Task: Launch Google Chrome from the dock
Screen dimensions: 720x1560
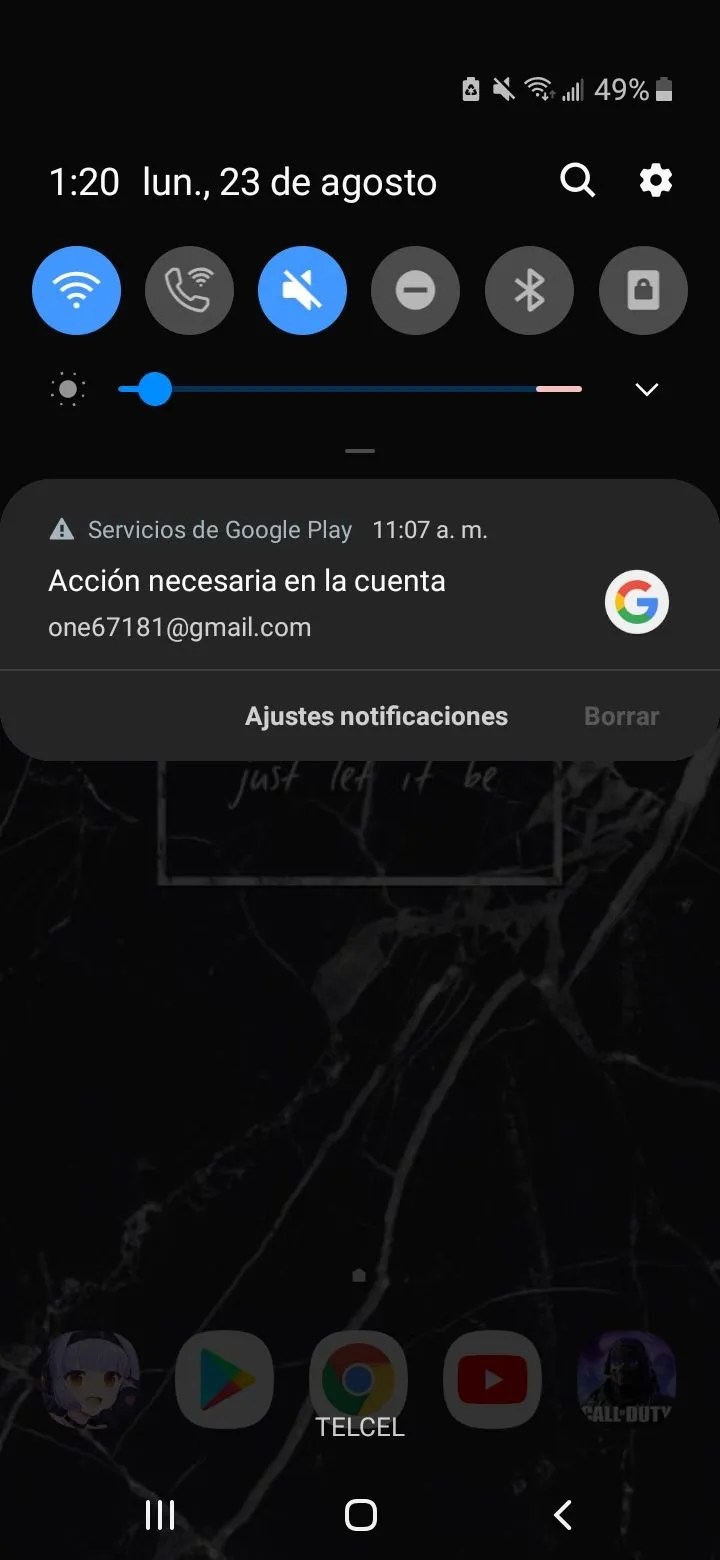Action: [358, 1378]
